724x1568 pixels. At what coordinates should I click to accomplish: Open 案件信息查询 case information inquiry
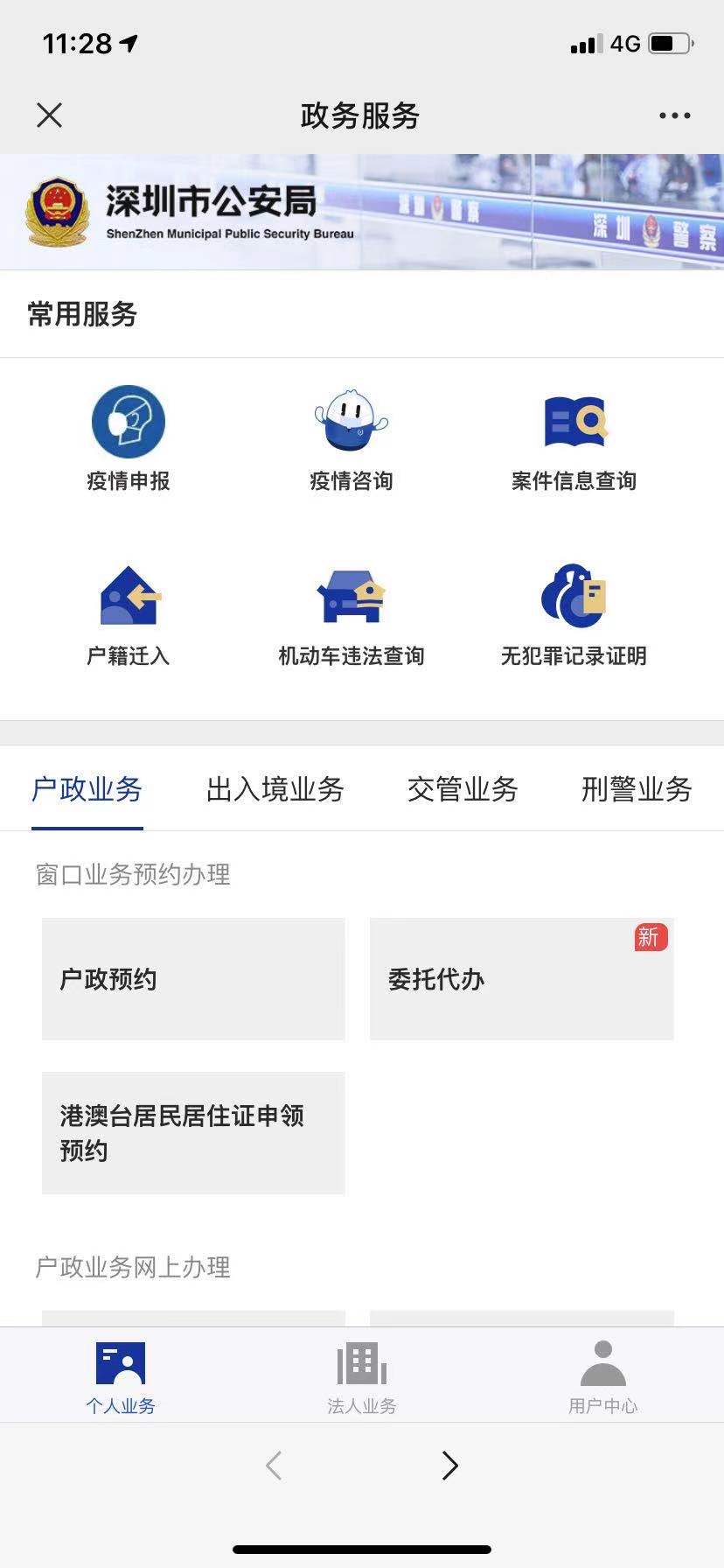pyautogui.click(x=573, y=437)
